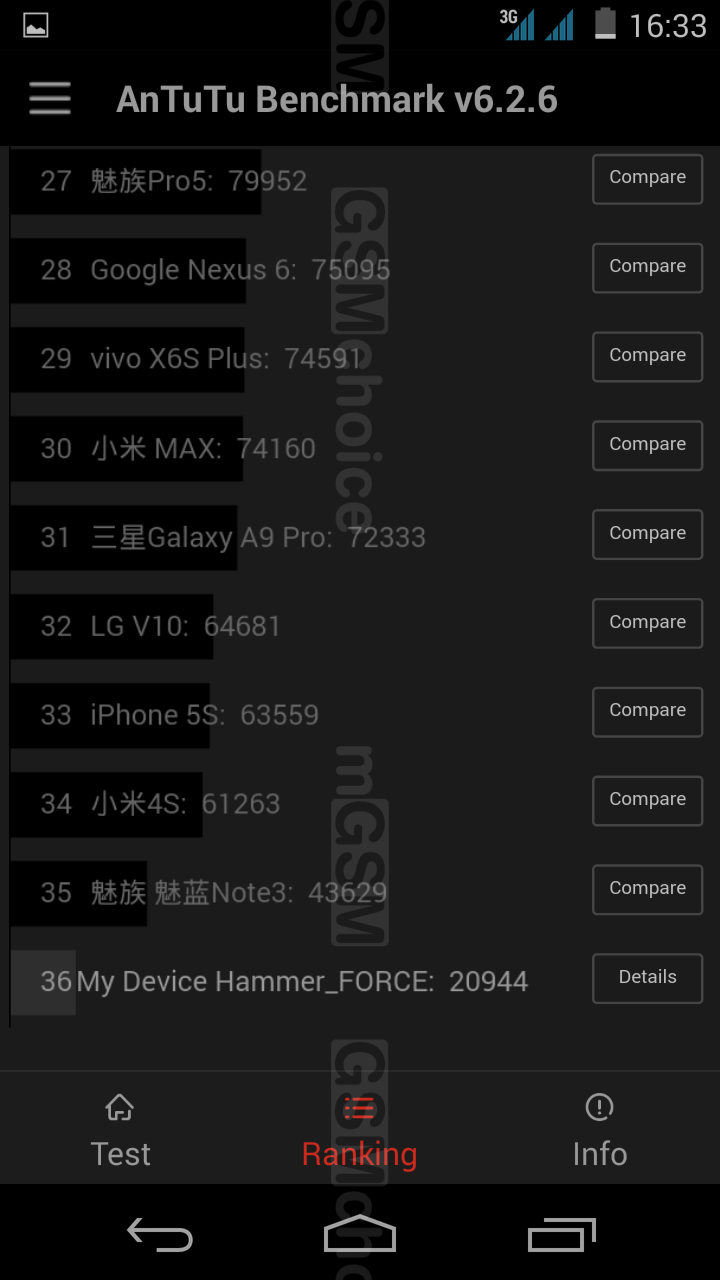
Task: Switch to the Test tab
Action: (120, 1130)
